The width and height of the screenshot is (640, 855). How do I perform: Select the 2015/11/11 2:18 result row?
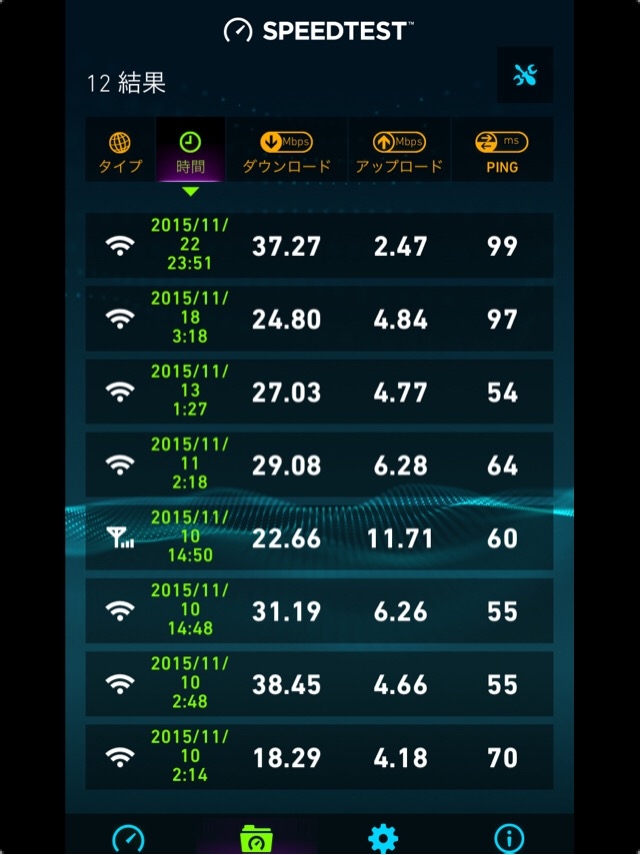click(319, 465)
